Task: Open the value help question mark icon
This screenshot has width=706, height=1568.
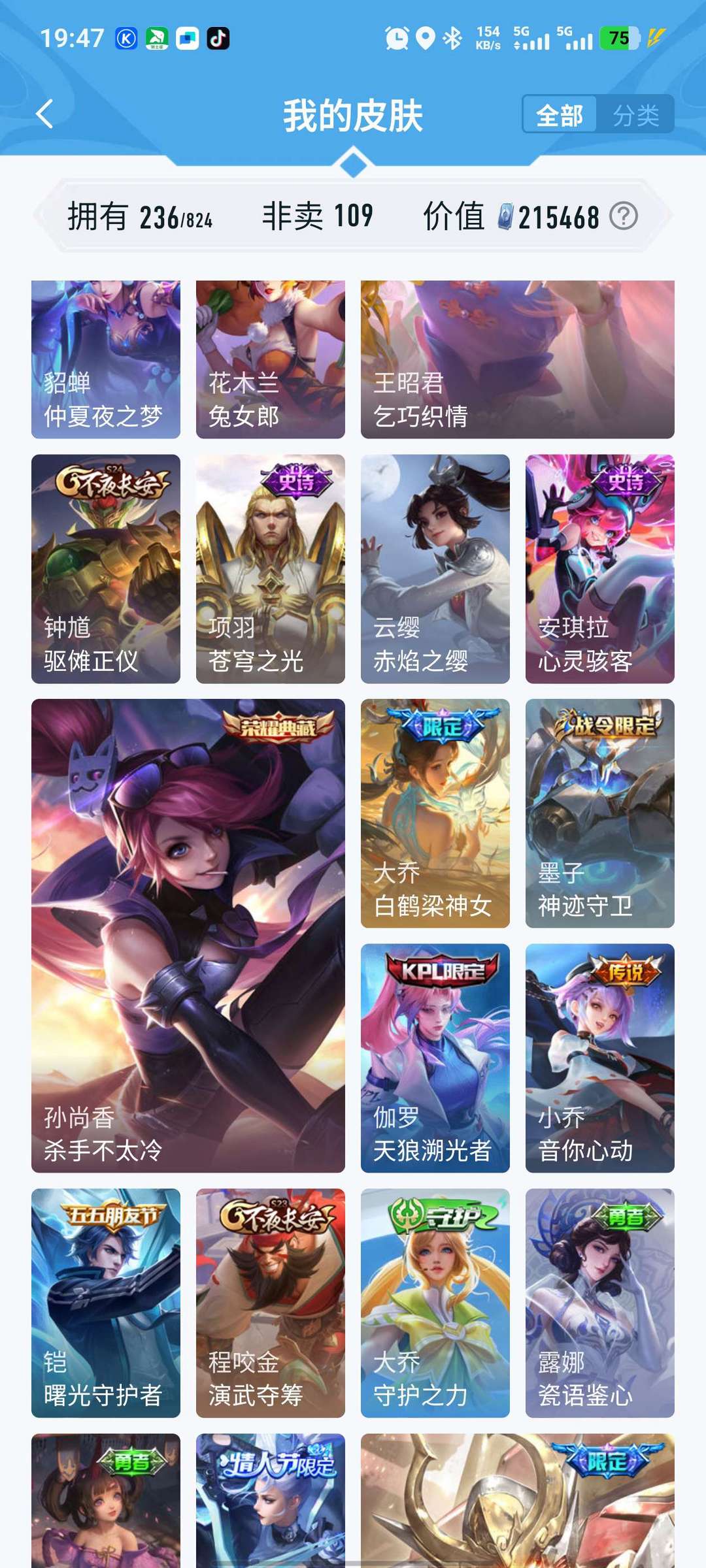Action: [624, 216]
